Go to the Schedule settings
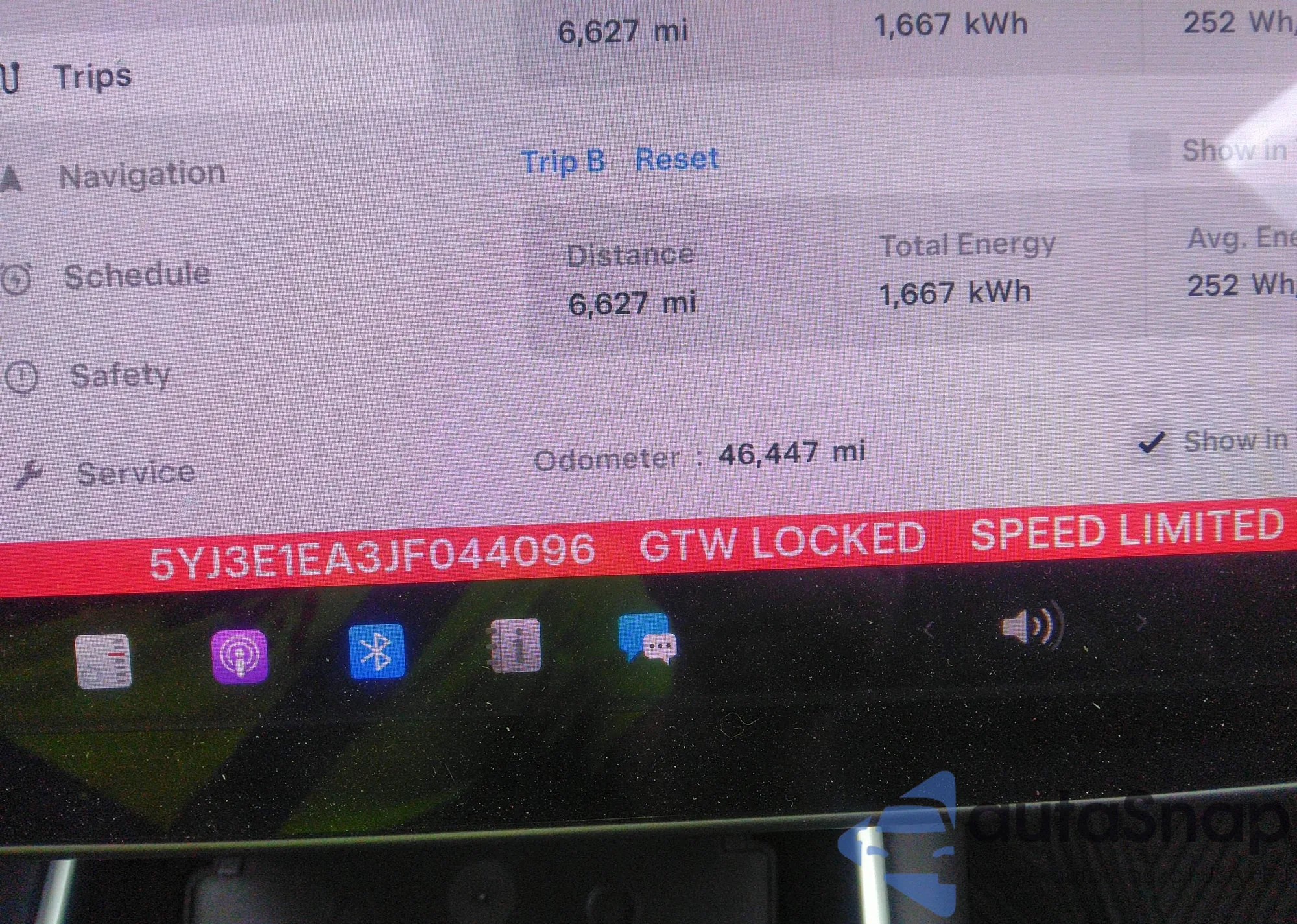This screenshot has height=924, width=1297. pos(137,275)
